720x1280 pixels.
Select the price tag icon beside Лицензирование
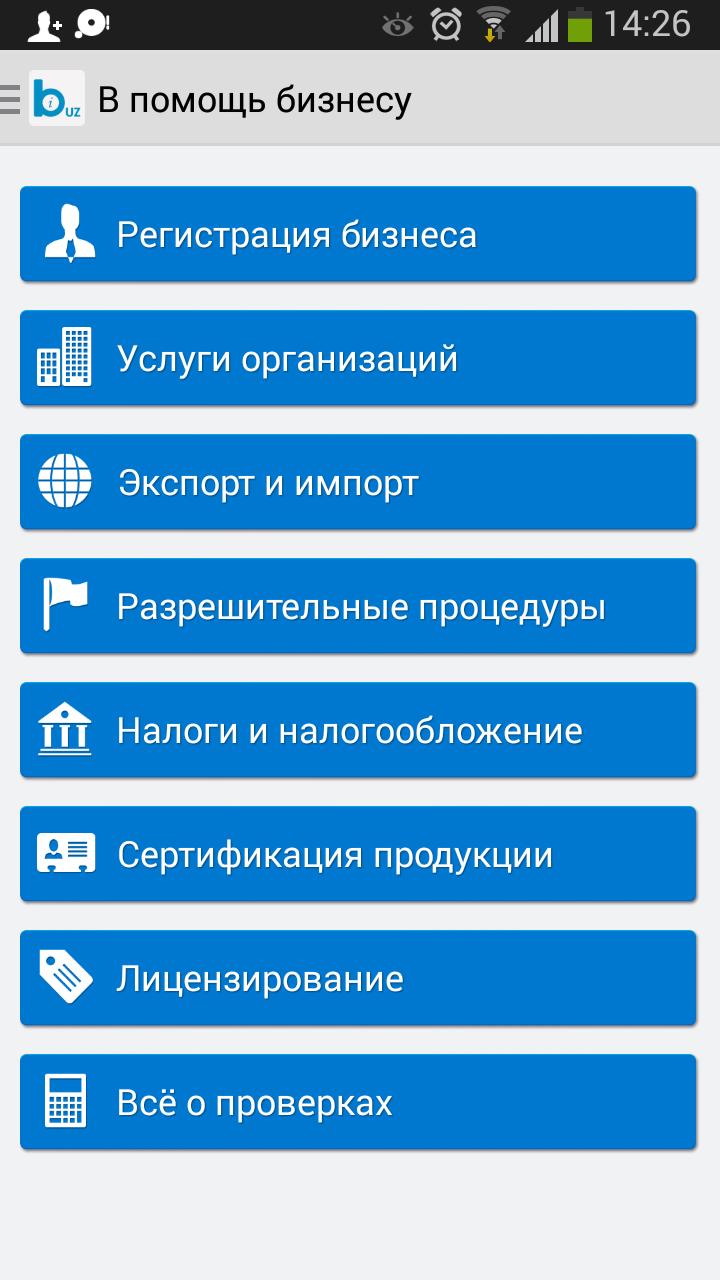pyautogui.click(x=67, y=977)
